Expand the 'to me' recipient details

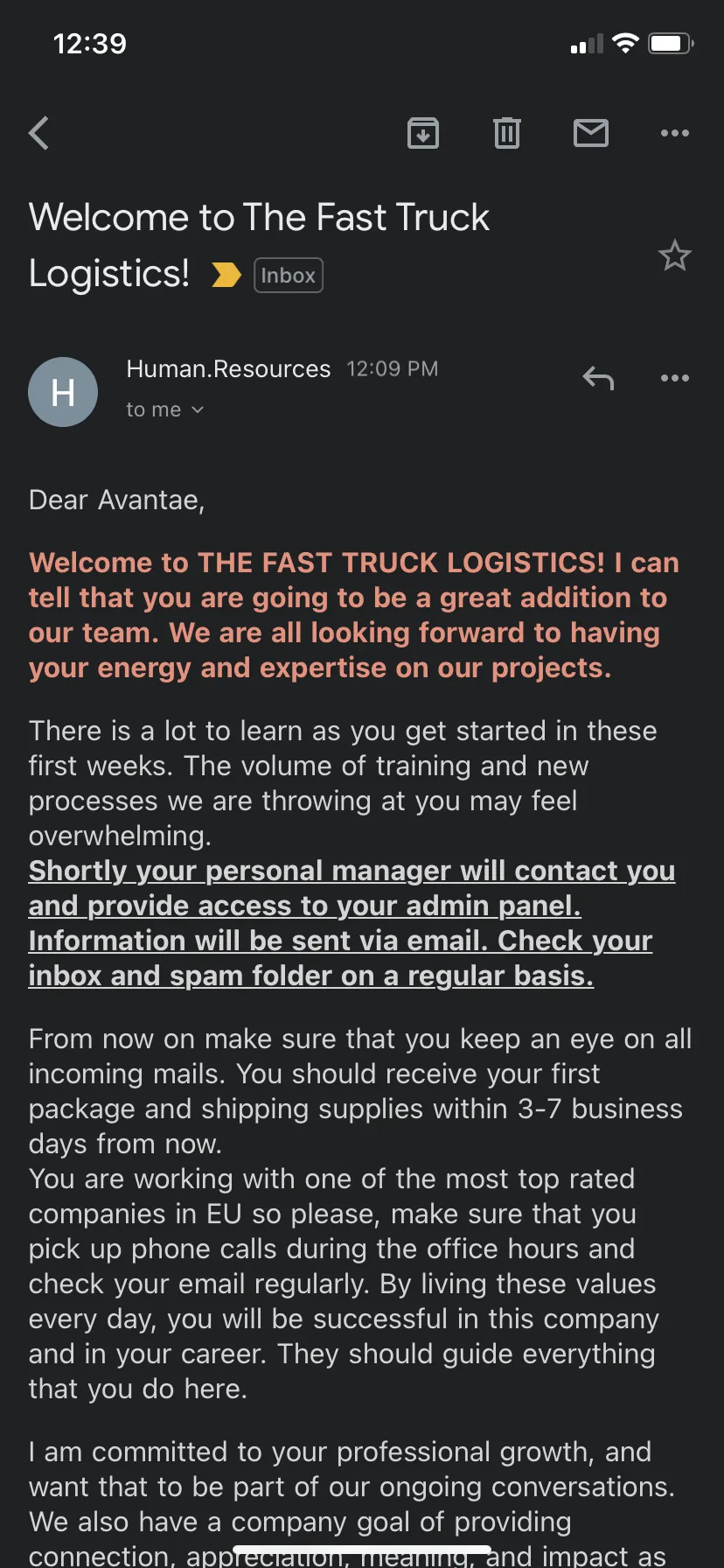[165, 409]
